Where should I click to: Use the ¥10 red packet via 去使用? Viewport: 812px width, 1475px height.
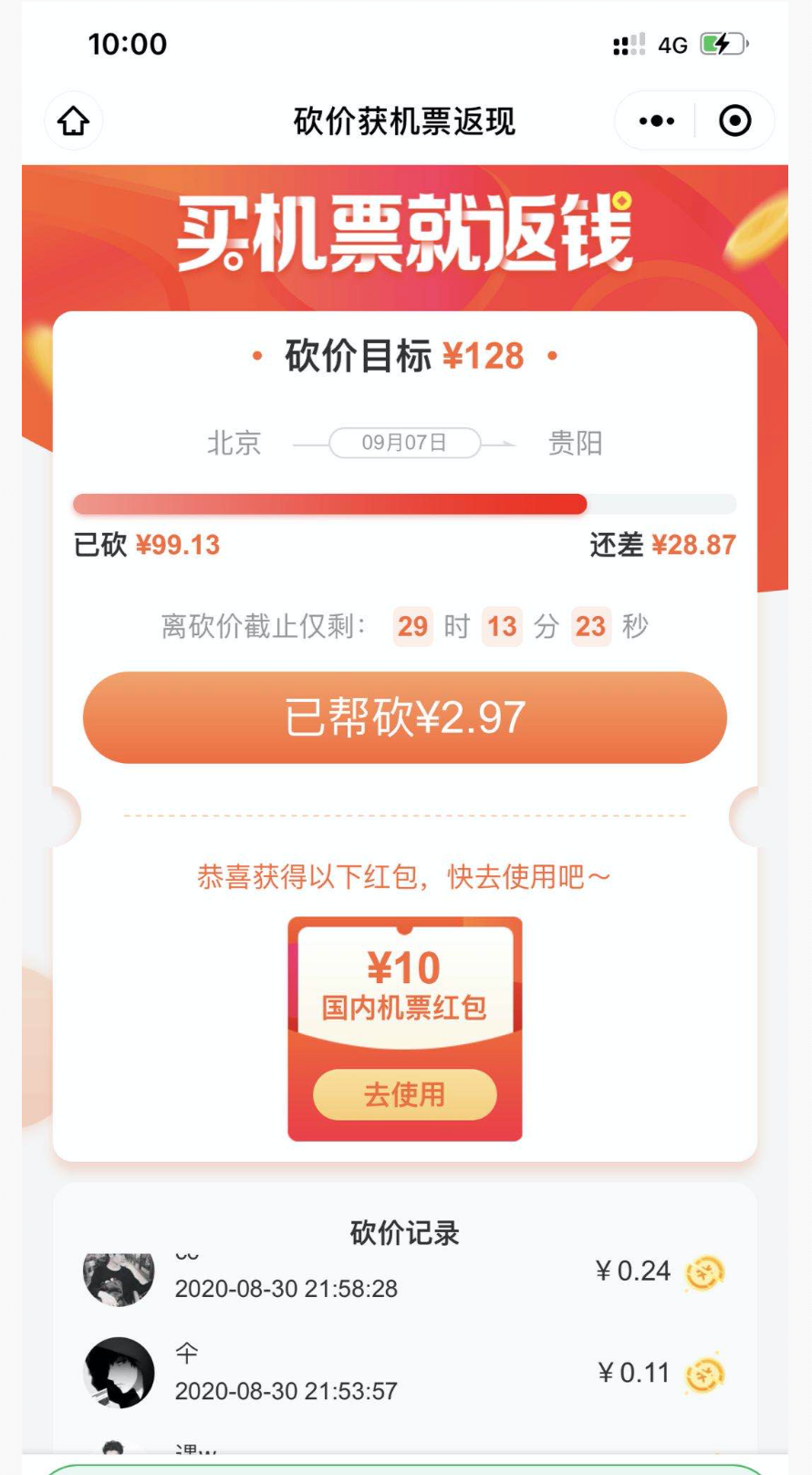pyautogui.click(x=404, y=1093)
